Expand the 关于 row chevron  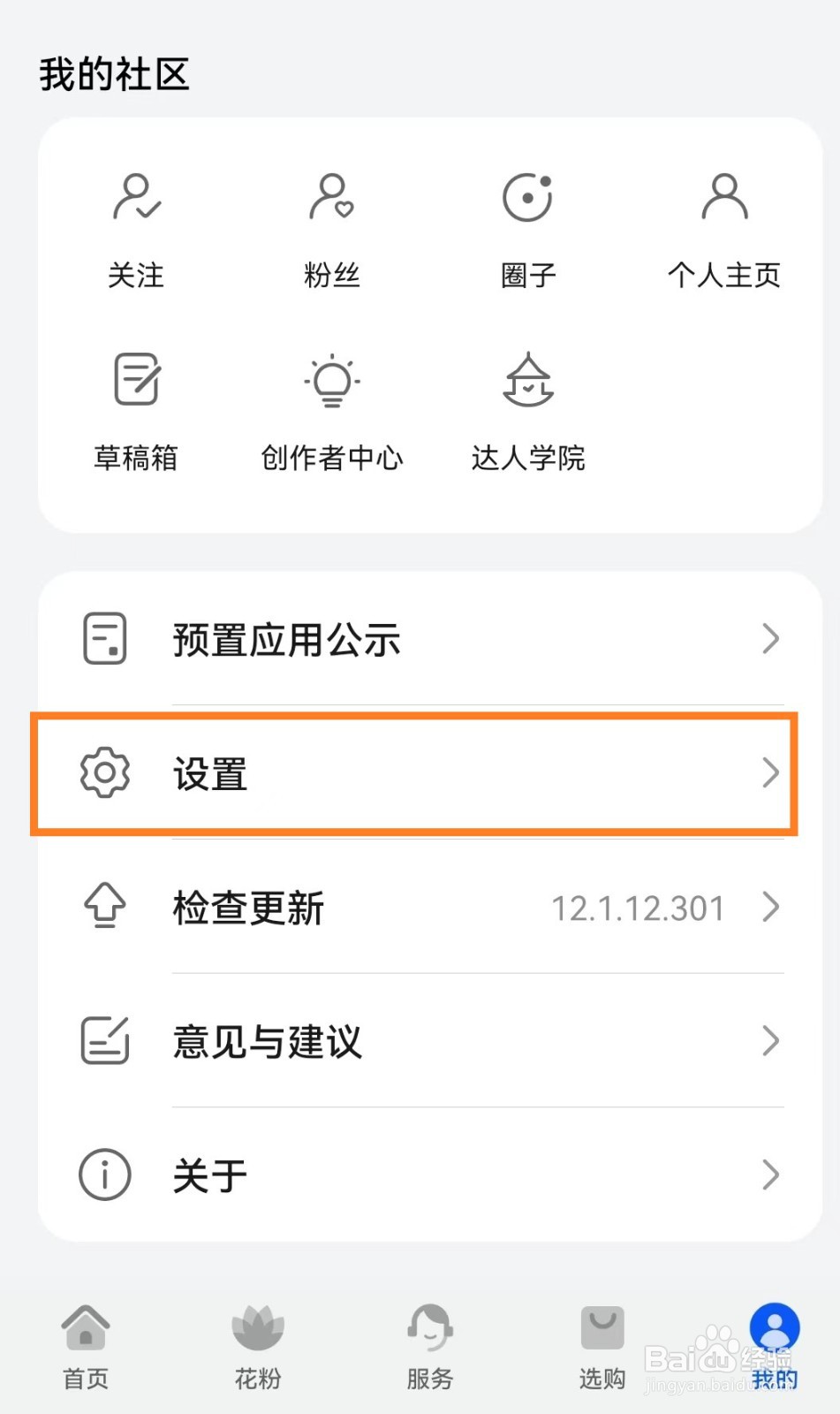[x=771, y=1175]
